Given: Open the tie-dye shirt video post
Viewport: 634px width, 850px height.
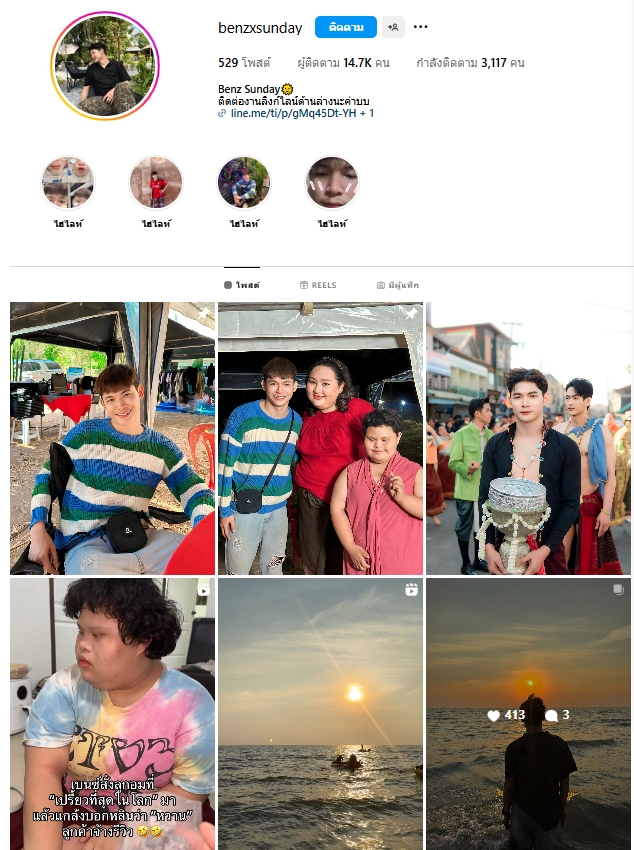Looking at the screenshot, I should point(112,713).
